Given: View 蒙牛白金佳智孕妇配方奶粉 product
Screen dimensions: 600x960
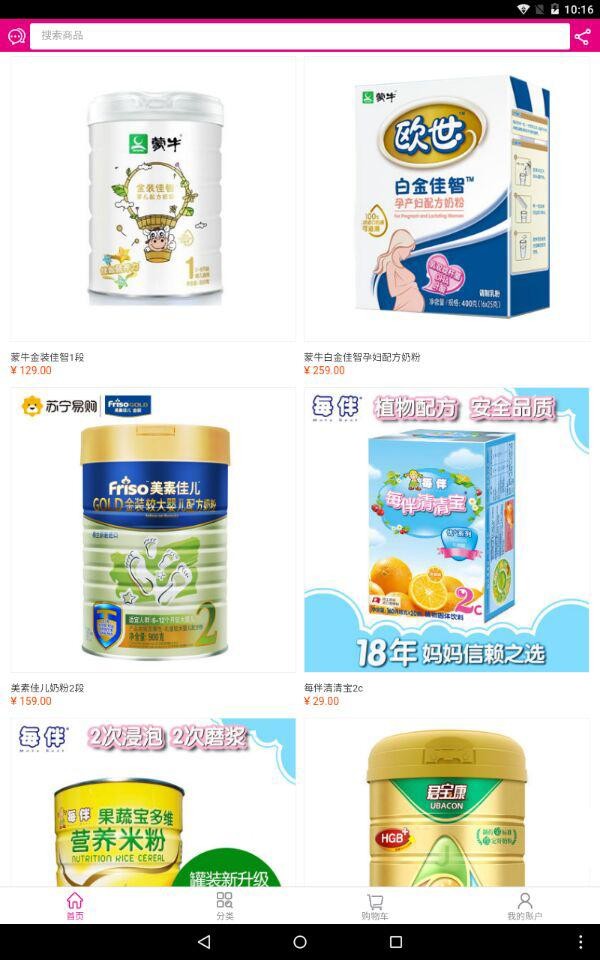Looking at the screenshot, I should (x=447, y=199).
